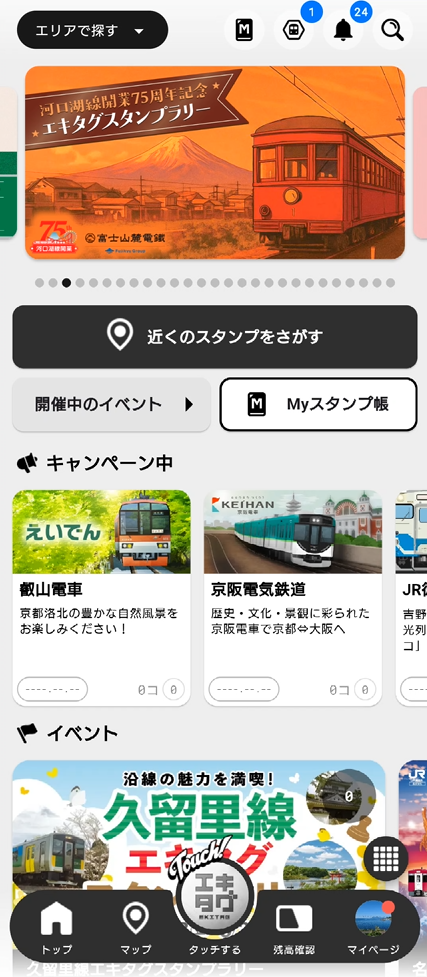Image resolution: width=427 pixels, height=977 pixels.
Task: Open the notifications bell
Action: pos(343,30)
